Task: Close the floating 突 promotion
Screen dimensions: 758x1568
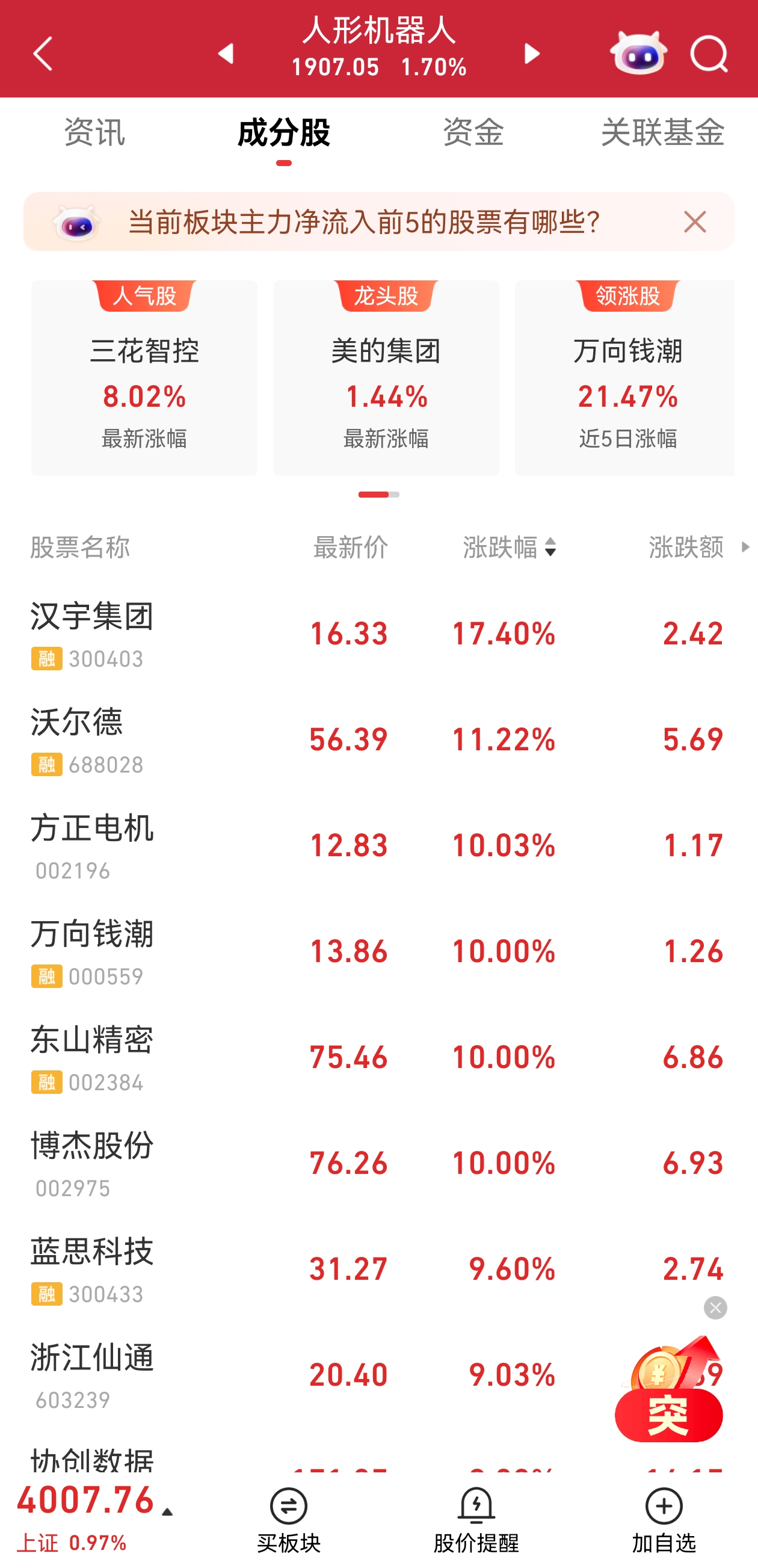Action: click(x=715, y=1307)
